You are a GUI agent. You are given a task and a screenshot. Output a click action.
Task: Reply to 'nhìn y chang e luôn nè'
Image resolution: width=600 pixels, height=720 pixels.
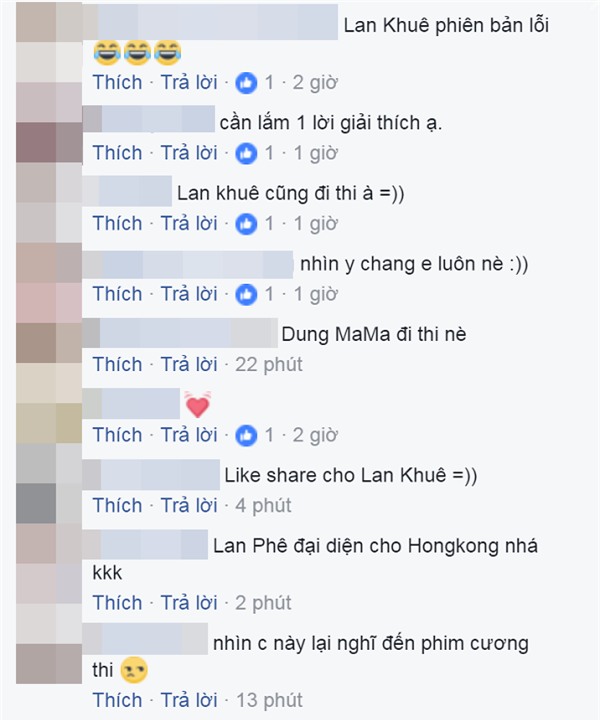coord(189,294)
